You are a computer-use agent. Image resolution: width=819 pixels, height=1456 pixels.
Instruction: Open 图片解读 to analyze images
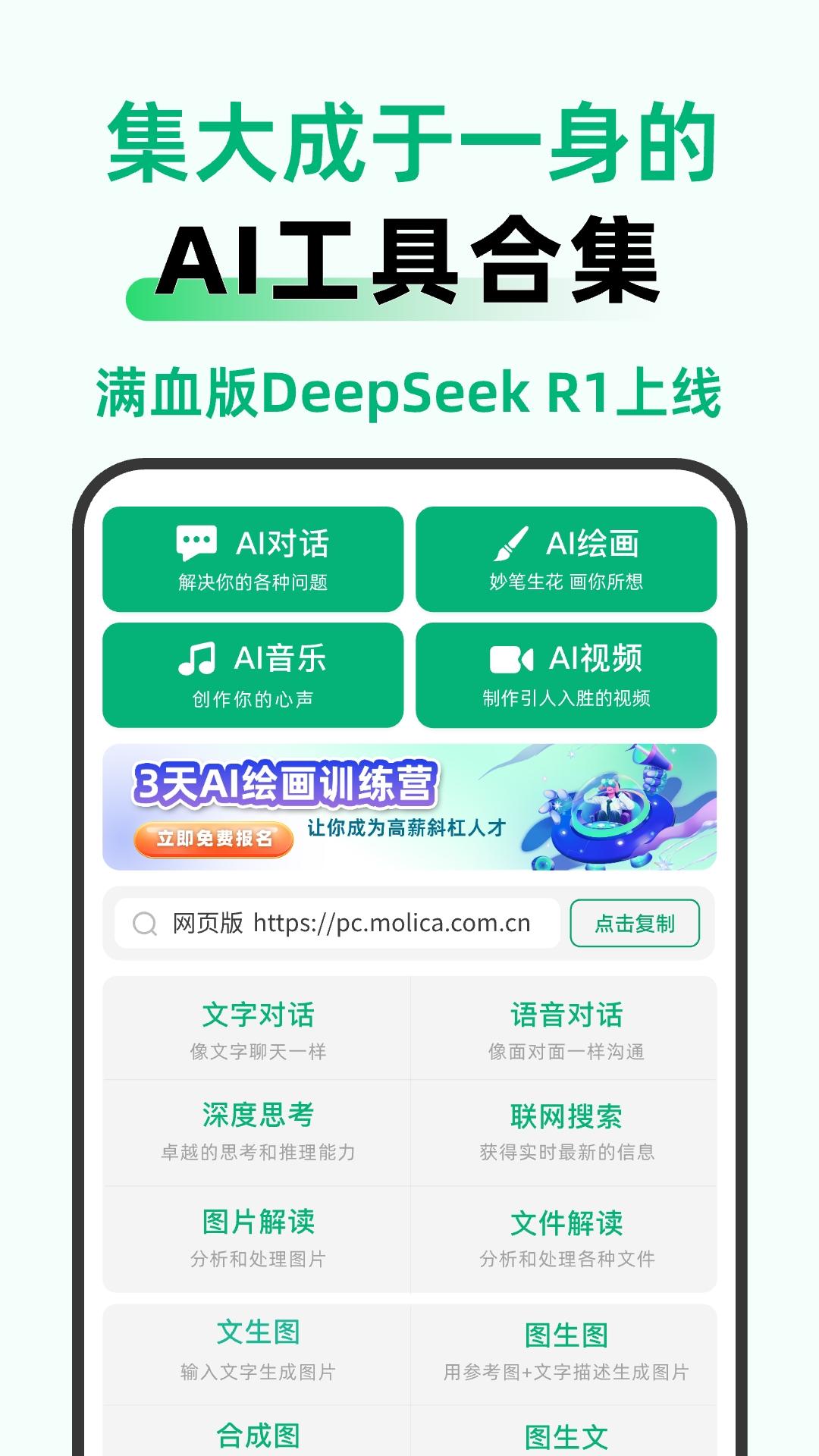click(257, 1222)
